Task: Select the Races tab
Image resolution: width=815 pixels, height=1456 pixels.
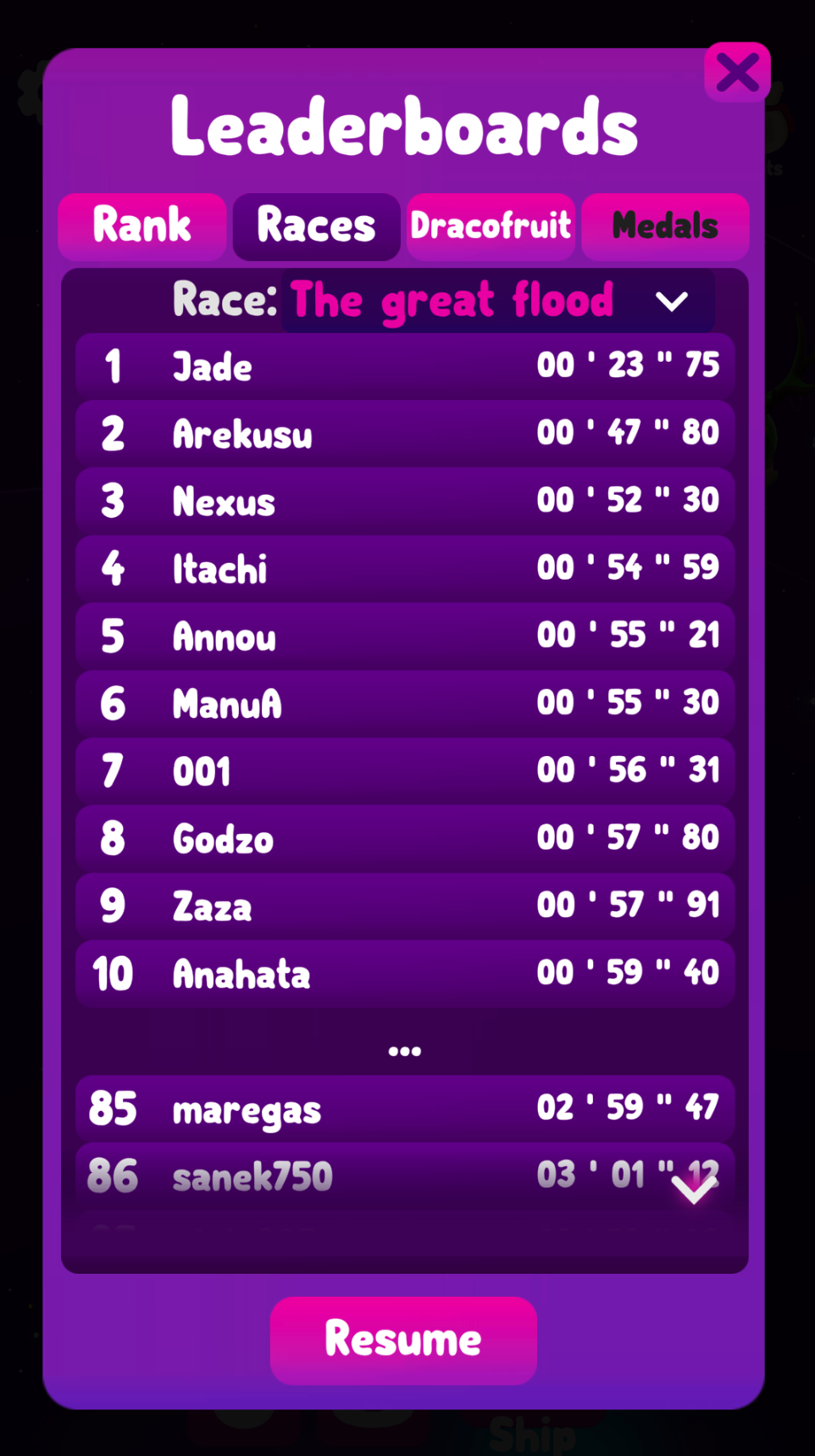Action: pos(316,225)
